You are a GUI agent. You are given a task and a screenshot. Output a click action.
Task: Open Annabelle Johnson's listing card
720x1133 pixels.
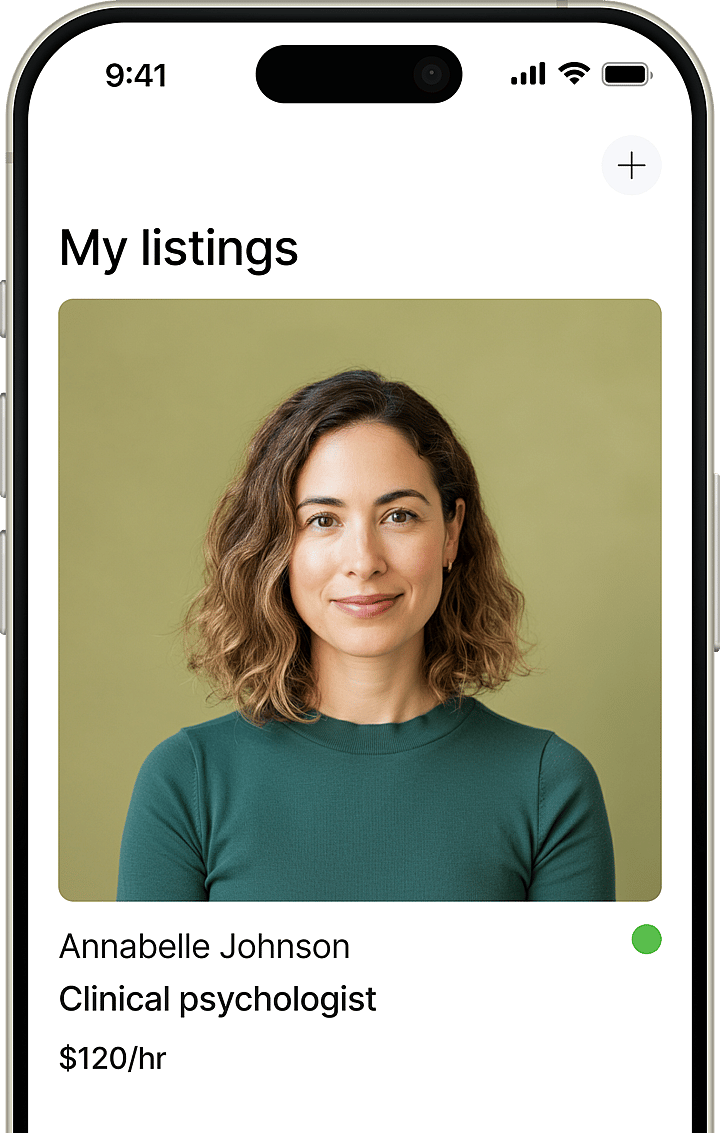pos(360,600)
